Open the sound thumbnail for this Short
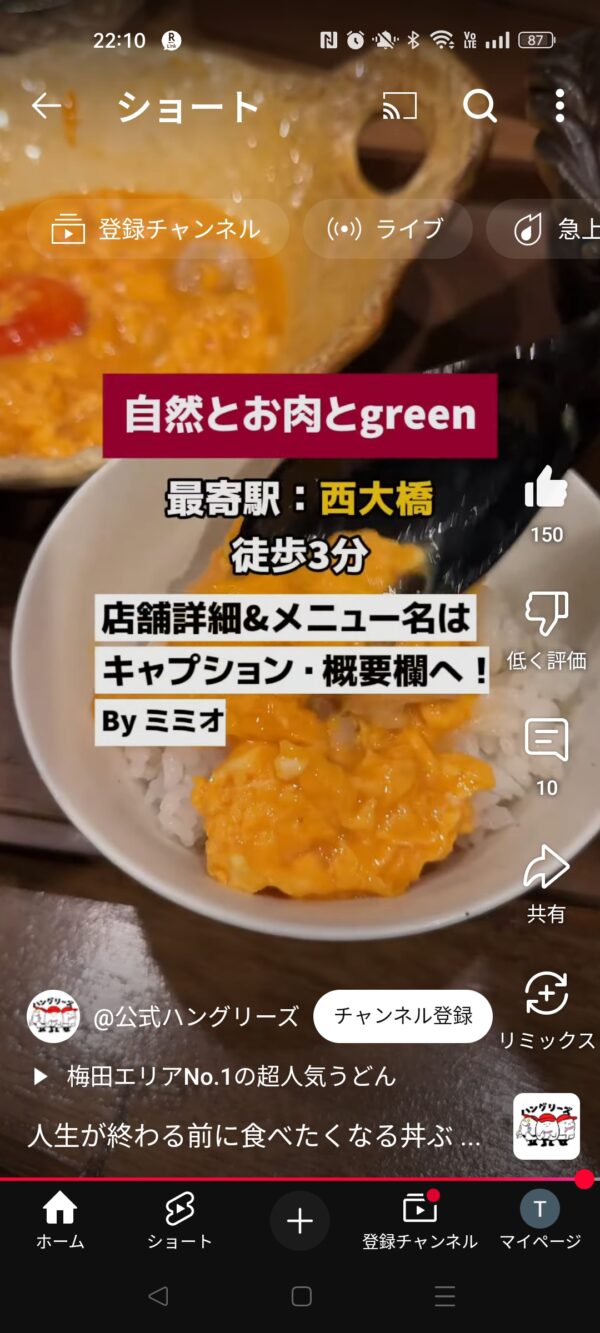The image size is (600, 1333). (546, 1126)
